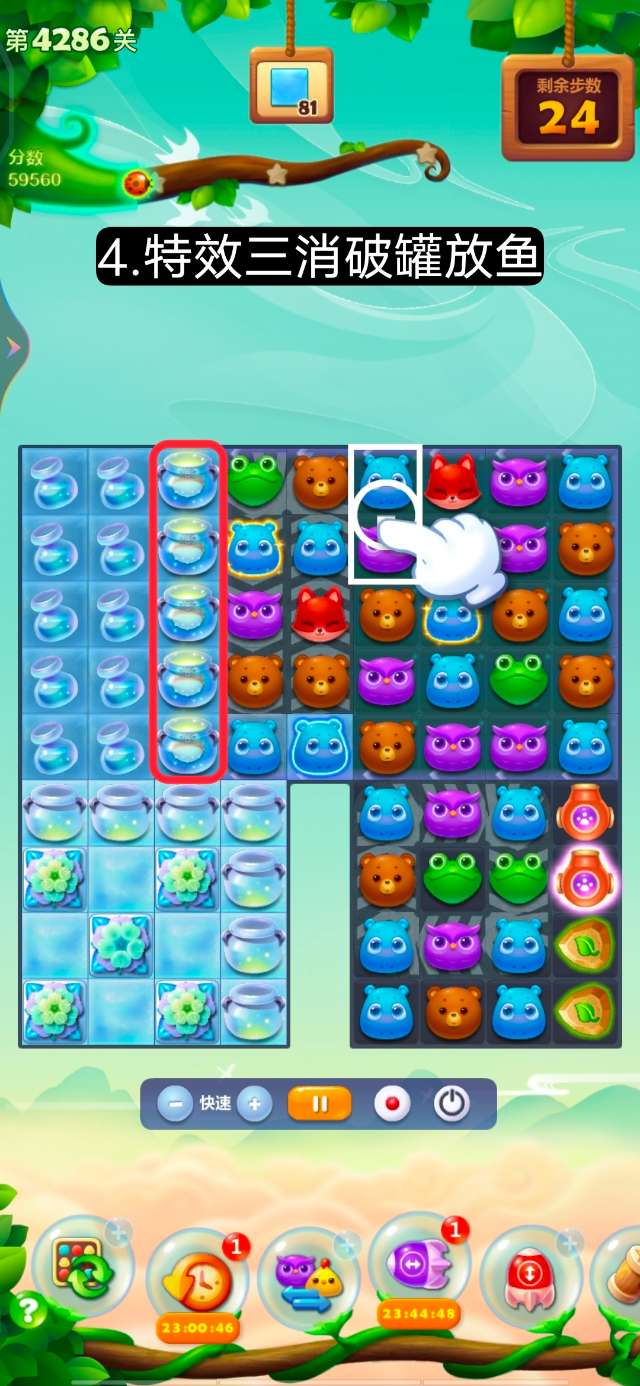Expand the side panel arrow on left edge
This screenshot has height=1386, width=640.
coord(12,347)
